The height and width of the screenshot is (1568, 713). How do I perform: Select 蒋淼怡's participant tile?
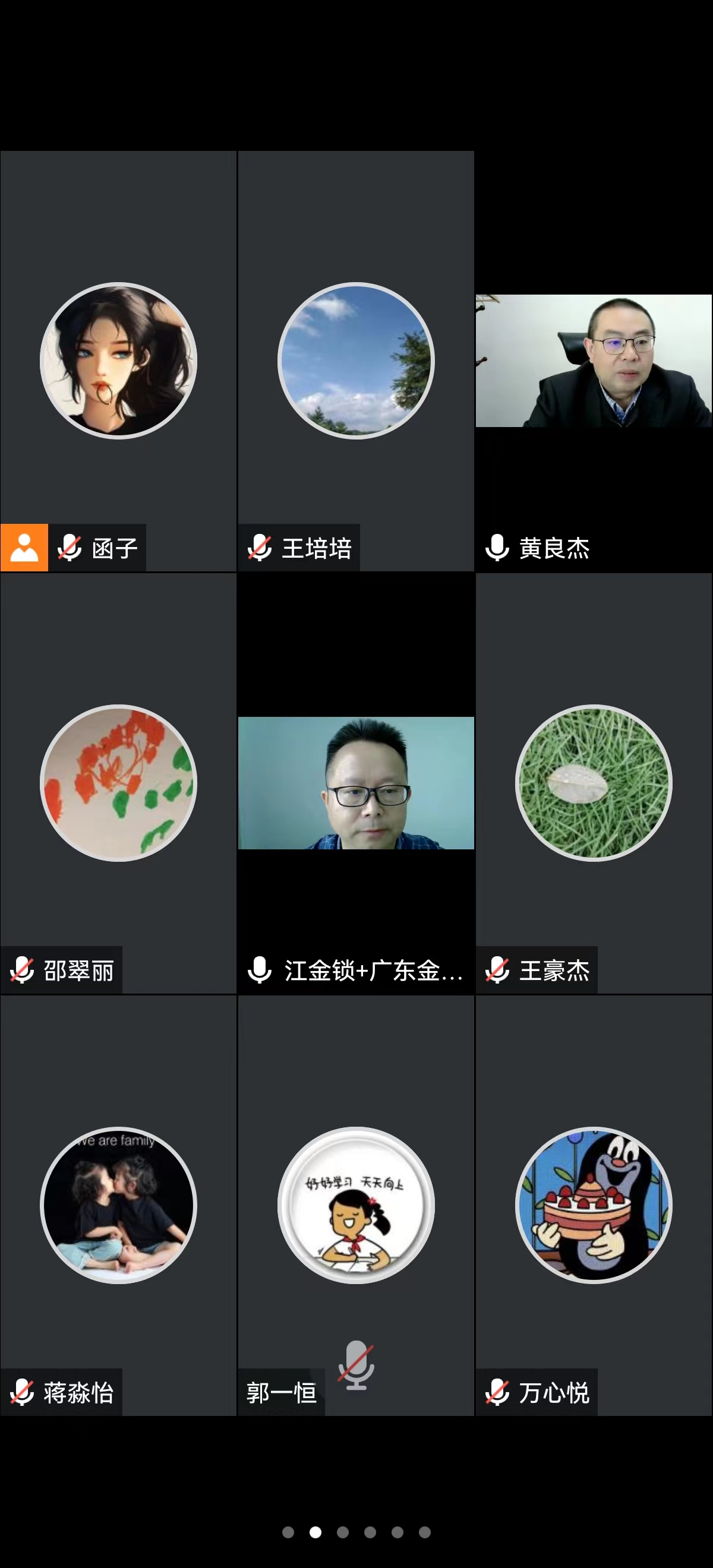tap(118, 1205)
